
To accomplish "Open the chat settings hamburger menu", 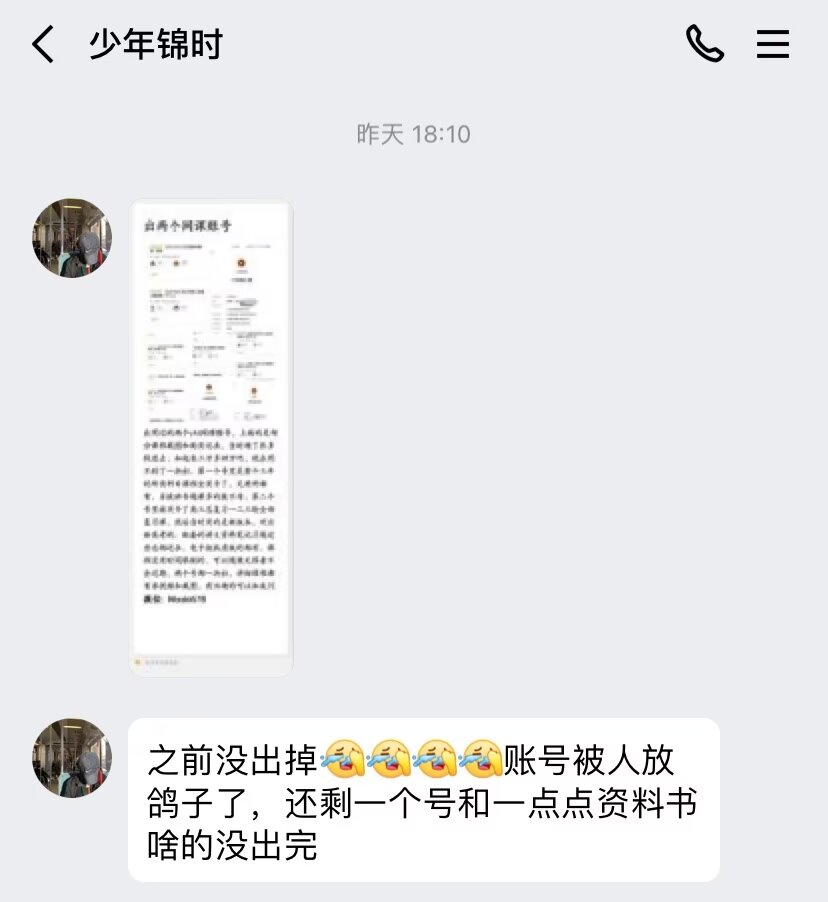I will click(773, 44).
